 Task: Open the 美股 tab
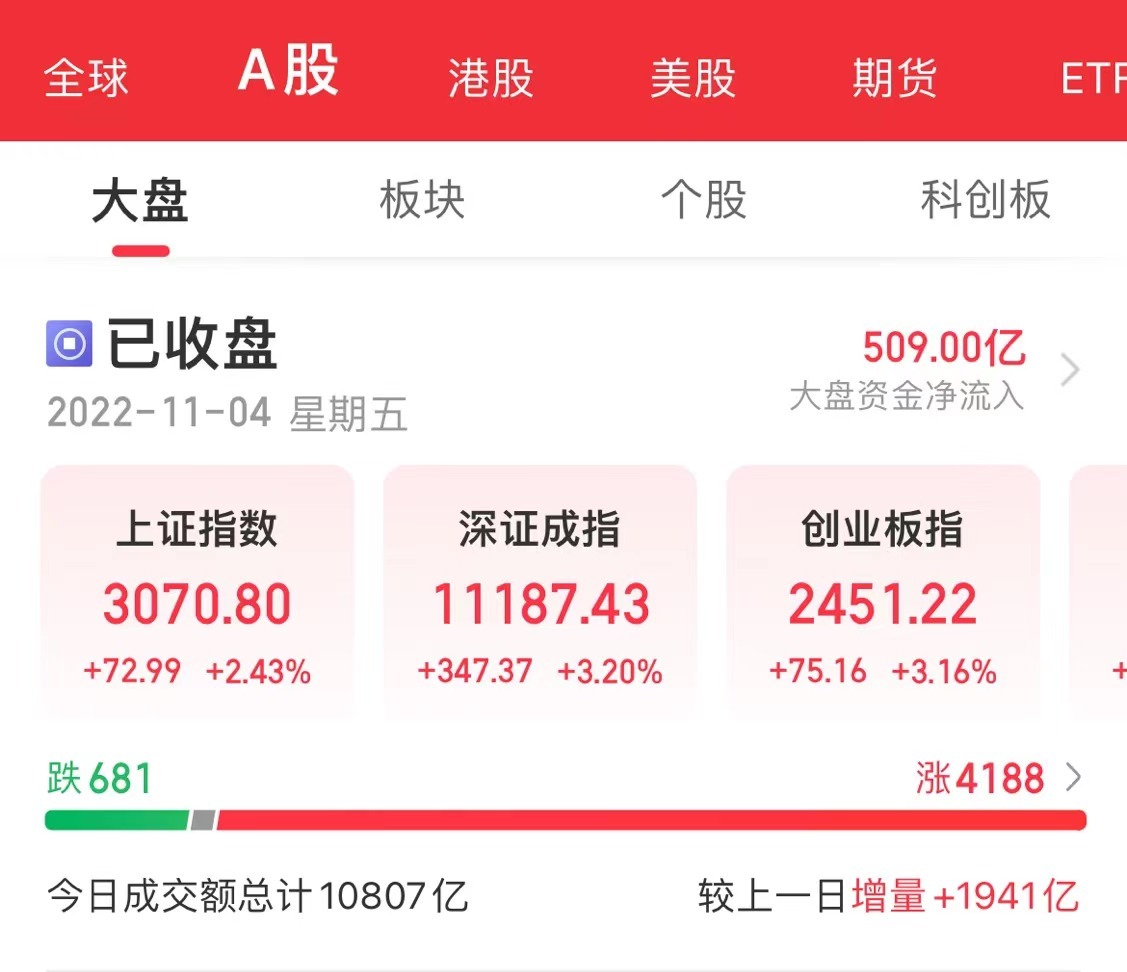tap(693, 78)
